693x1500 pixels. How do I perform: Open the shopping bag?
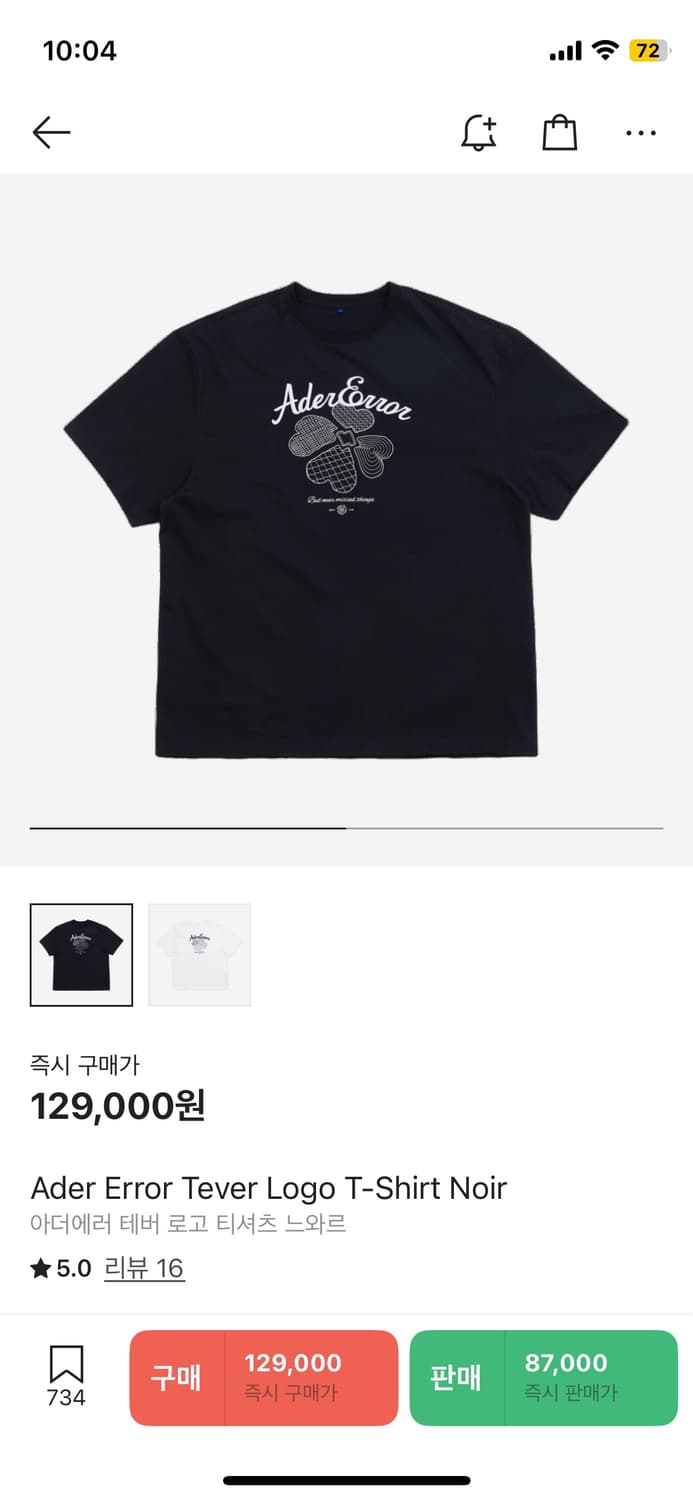click(x=560, y=132)
